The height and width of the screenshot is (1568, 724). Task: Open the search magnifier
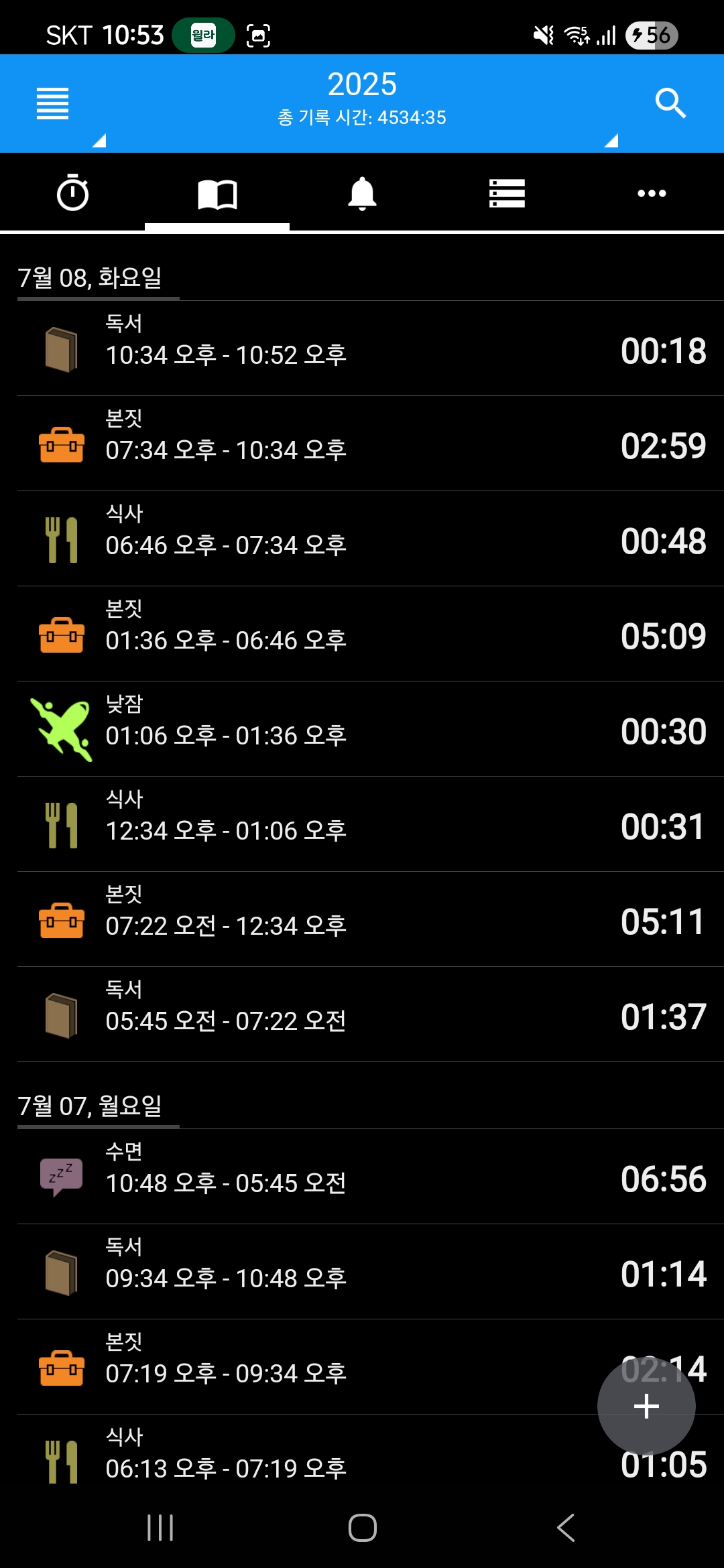point(670,103)
